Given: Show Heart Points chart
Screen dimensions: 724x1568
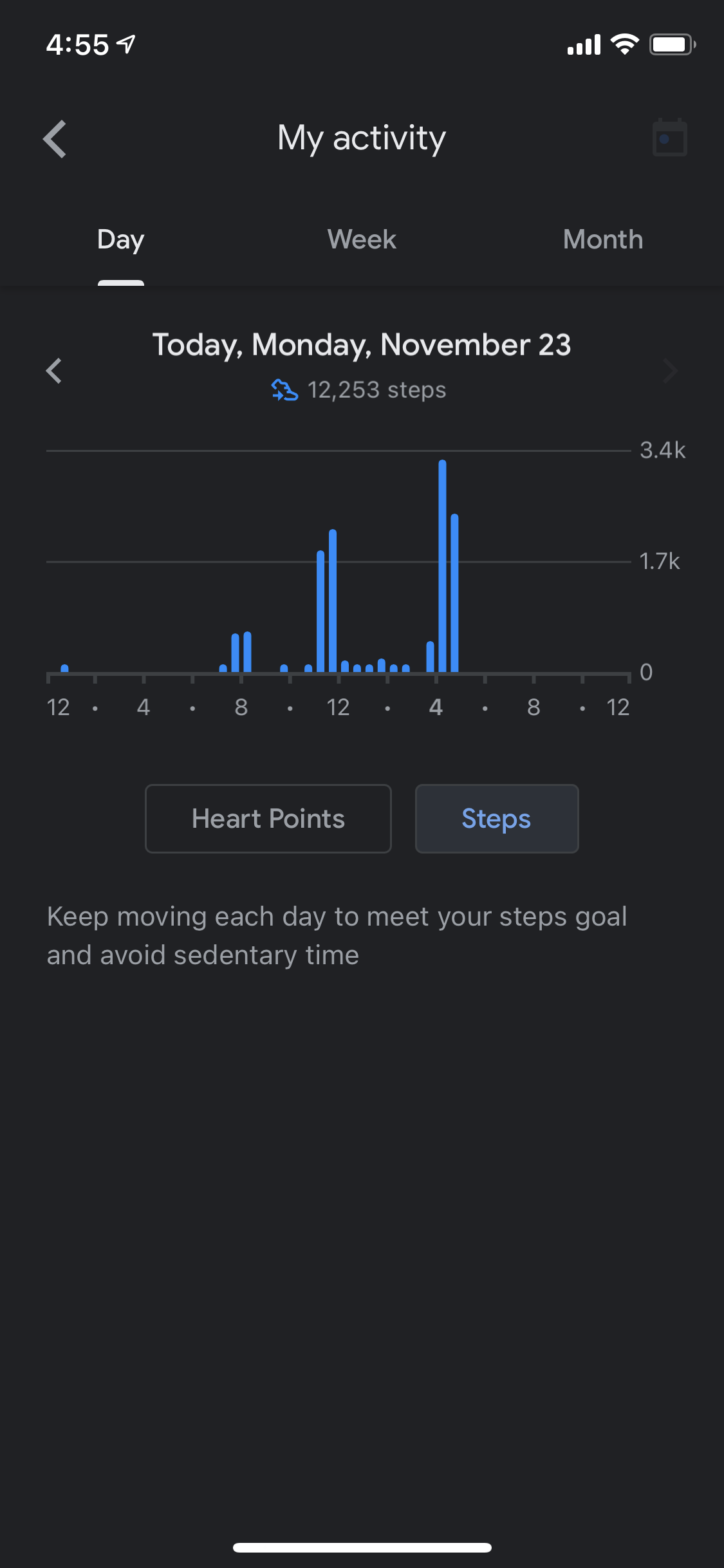Looking at the screenshot, I should pyautogui.click(x=268, y=819).
